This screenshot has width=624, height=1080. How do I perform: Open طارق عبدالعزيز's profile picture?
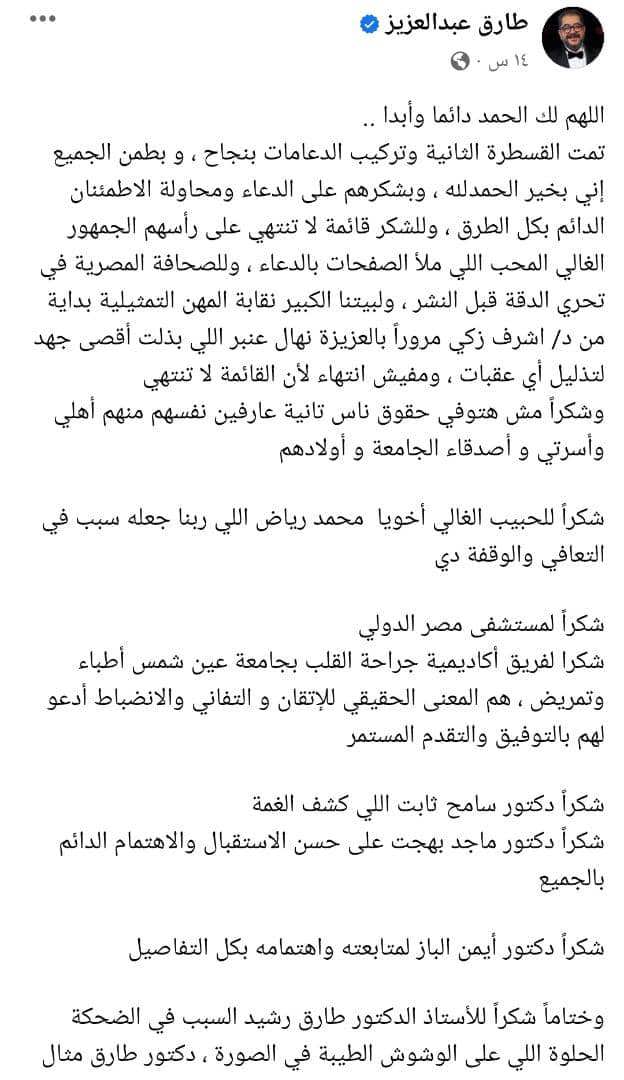572,37
